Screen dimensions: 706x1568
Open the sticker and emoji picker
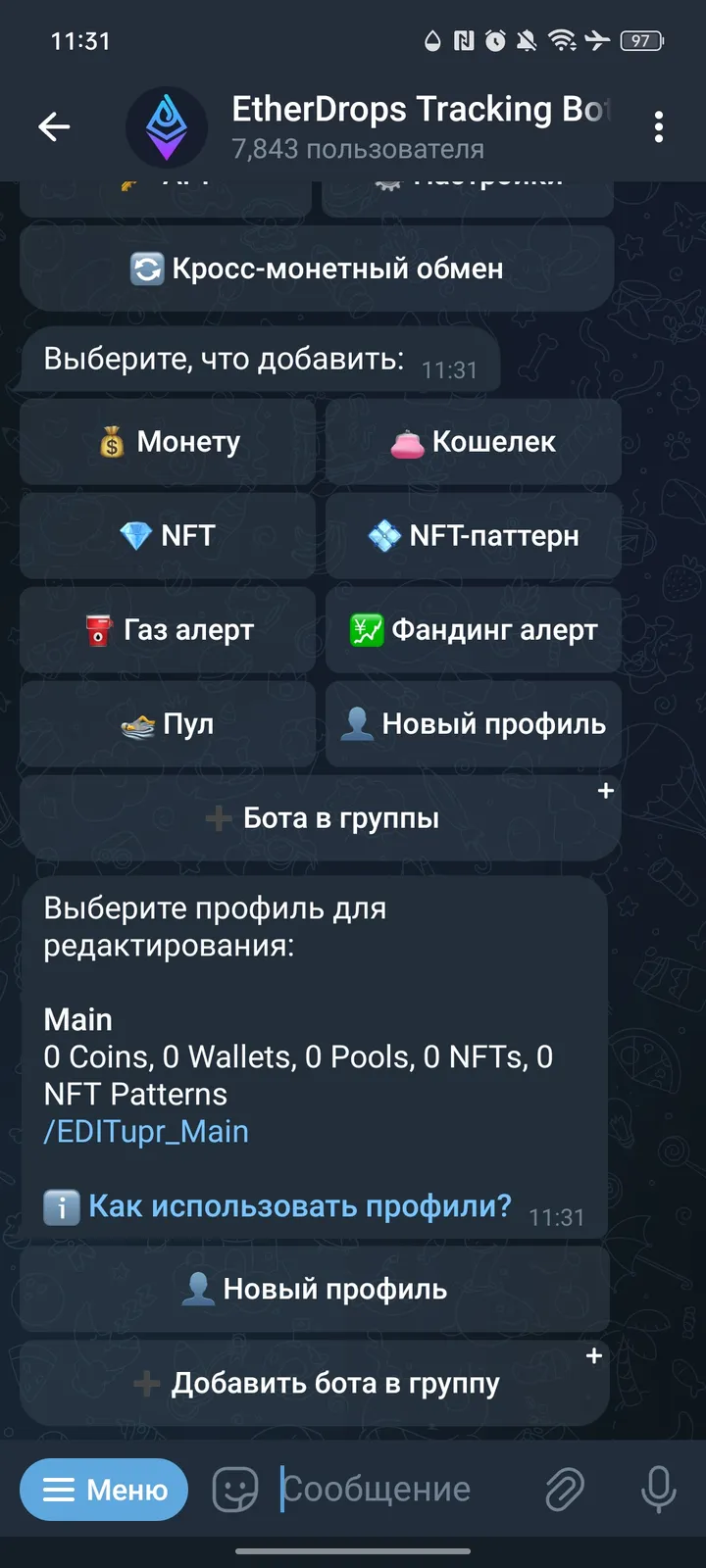234,1489
